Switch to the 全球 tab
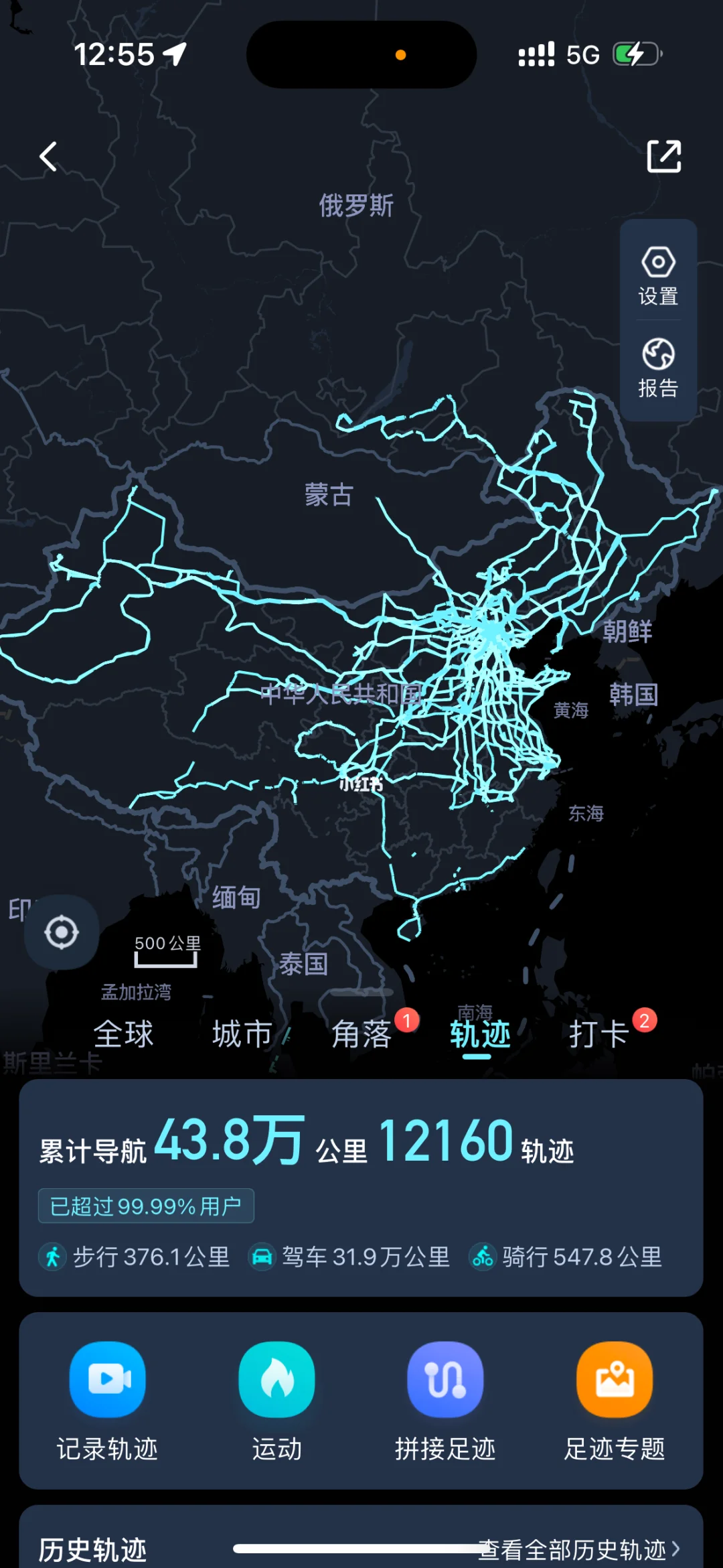723x1568 pixels. pos(125,1034)
